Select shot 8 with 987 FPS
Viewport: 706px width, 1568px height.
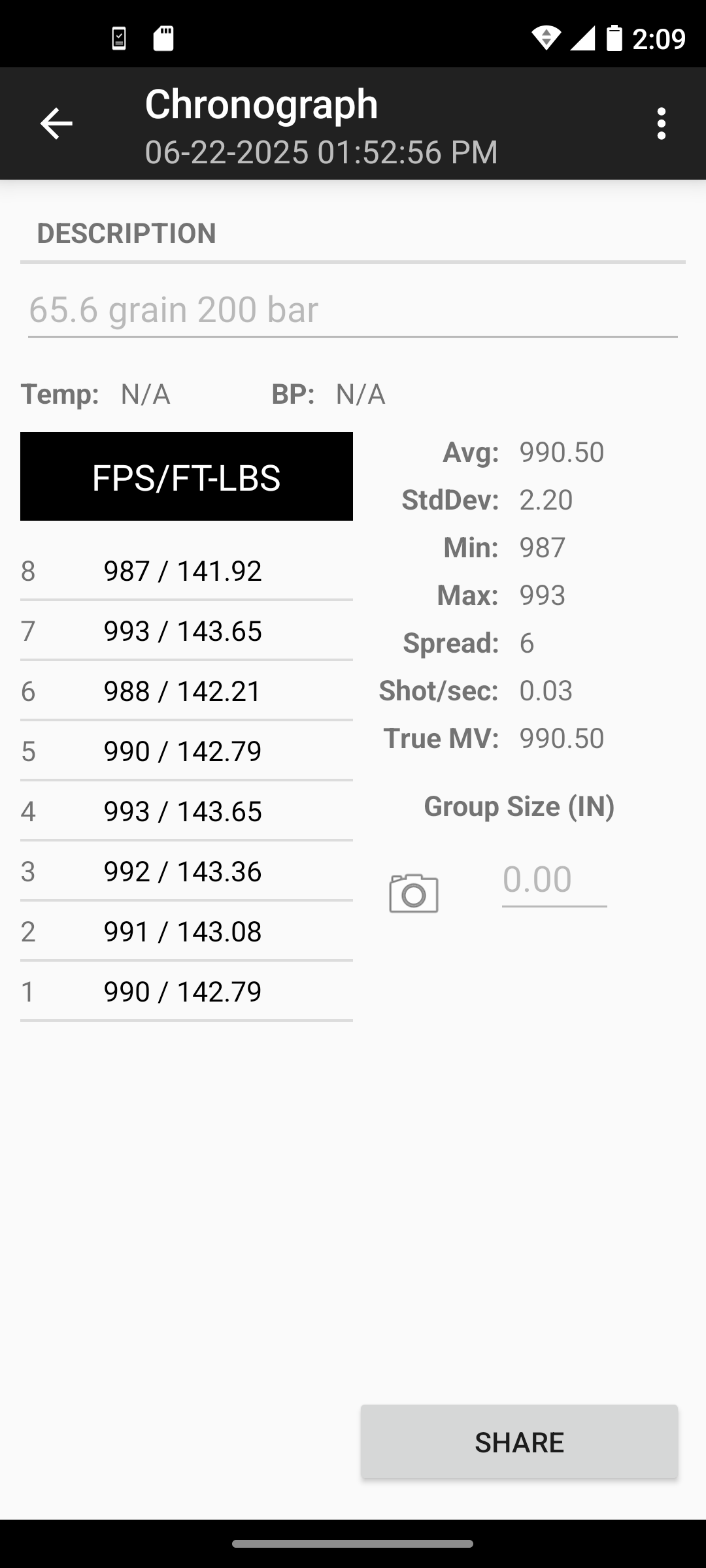(186, 571)
